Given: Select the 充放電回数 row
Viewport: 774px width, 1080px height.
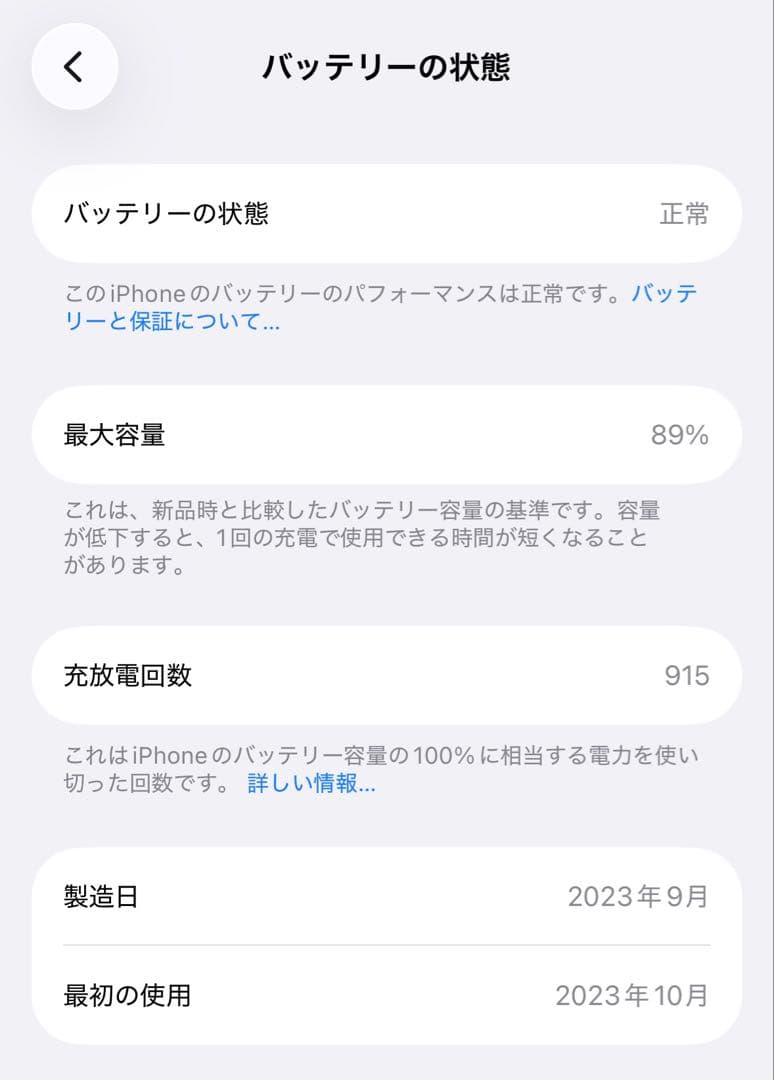Looking at the screenshot, I should pos(387,675).
